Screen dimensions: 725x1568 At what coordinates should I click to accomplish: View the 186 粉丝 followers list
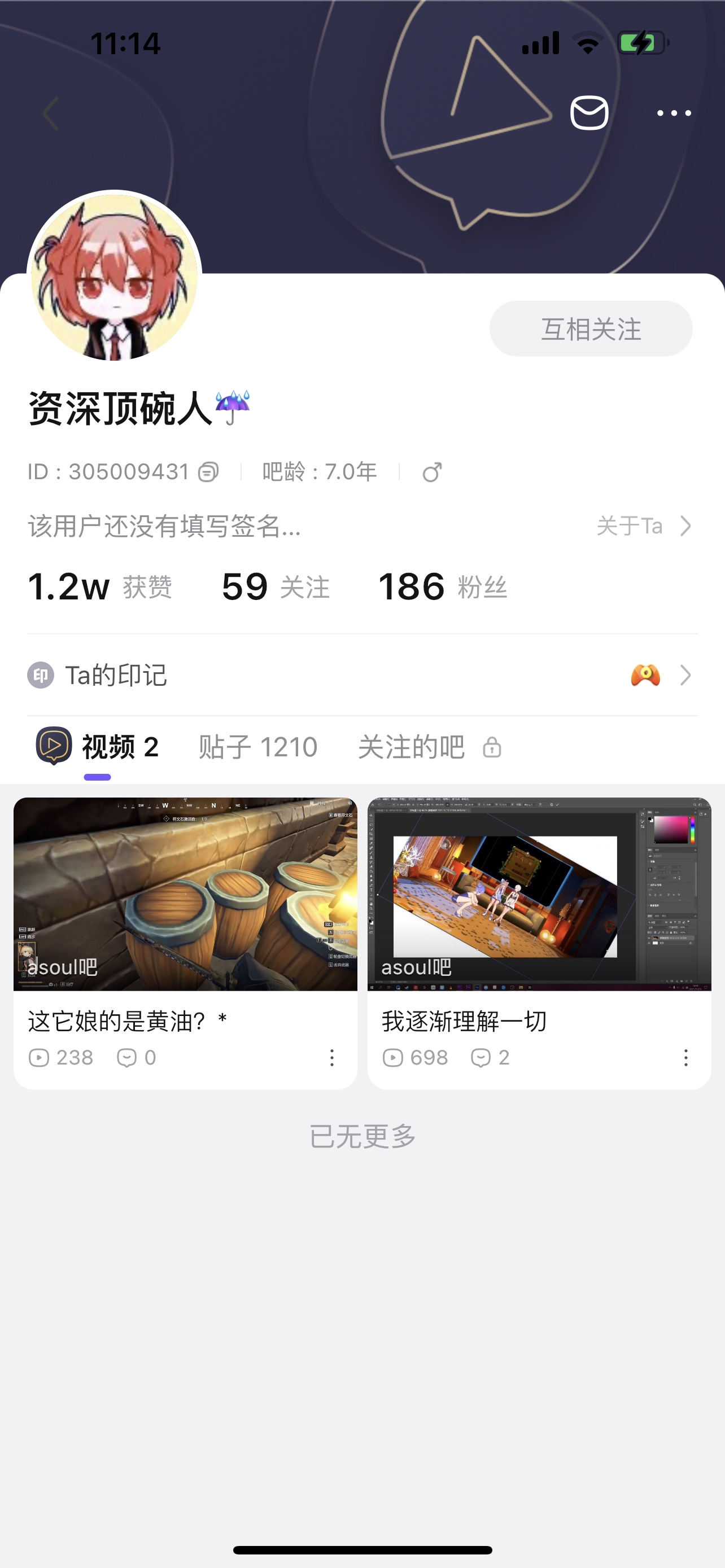pyautogui.click(x=442, y=587)
